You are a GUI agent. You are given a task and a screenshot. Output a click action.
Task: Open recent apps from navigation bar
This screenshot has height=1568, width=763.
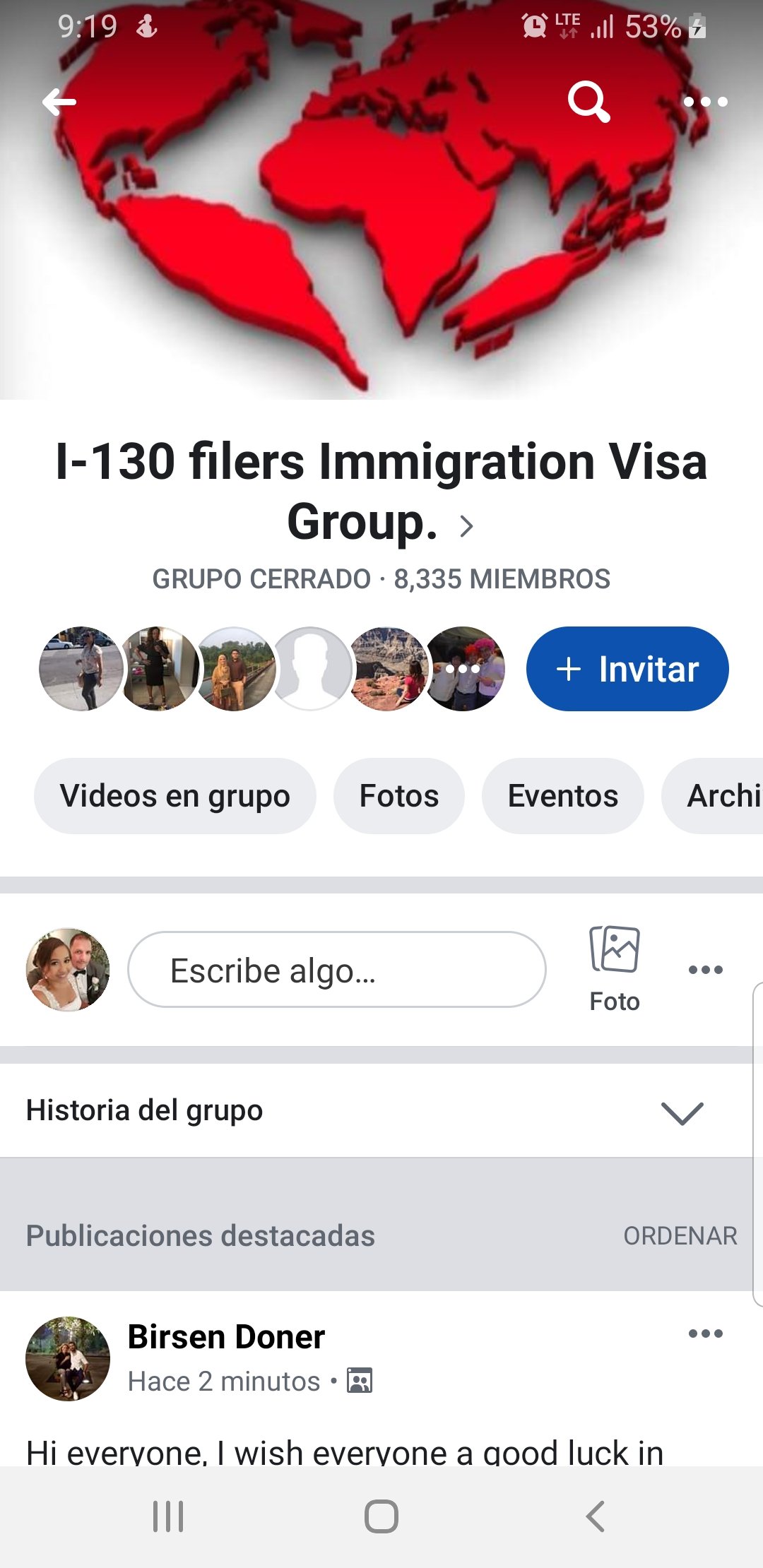pyautogui.click(x=168, y=1516)
